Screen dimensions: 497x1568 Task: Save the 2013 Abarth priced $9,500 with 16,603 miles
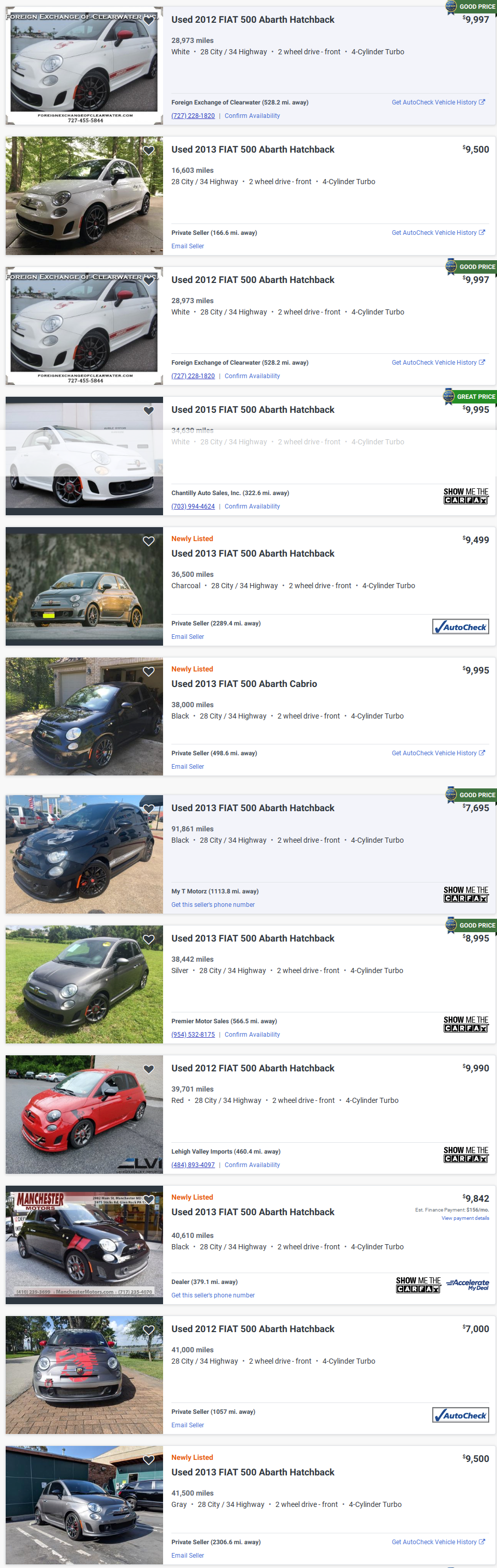(x=149, y=151)
